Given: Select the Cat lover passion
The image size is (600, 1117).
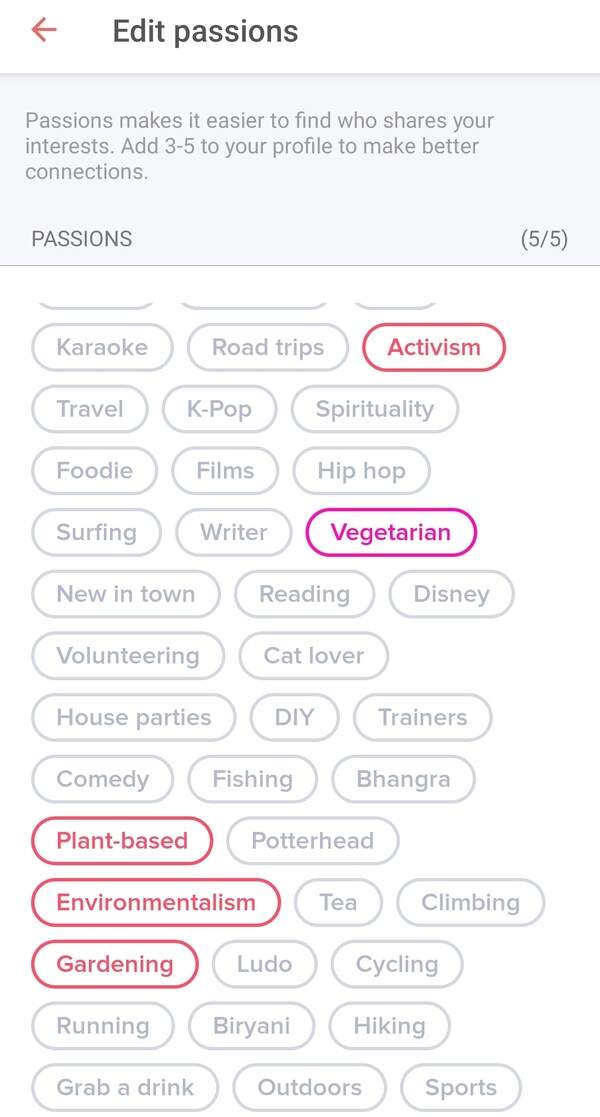Looking at the screenshot, I should point(313,655).
